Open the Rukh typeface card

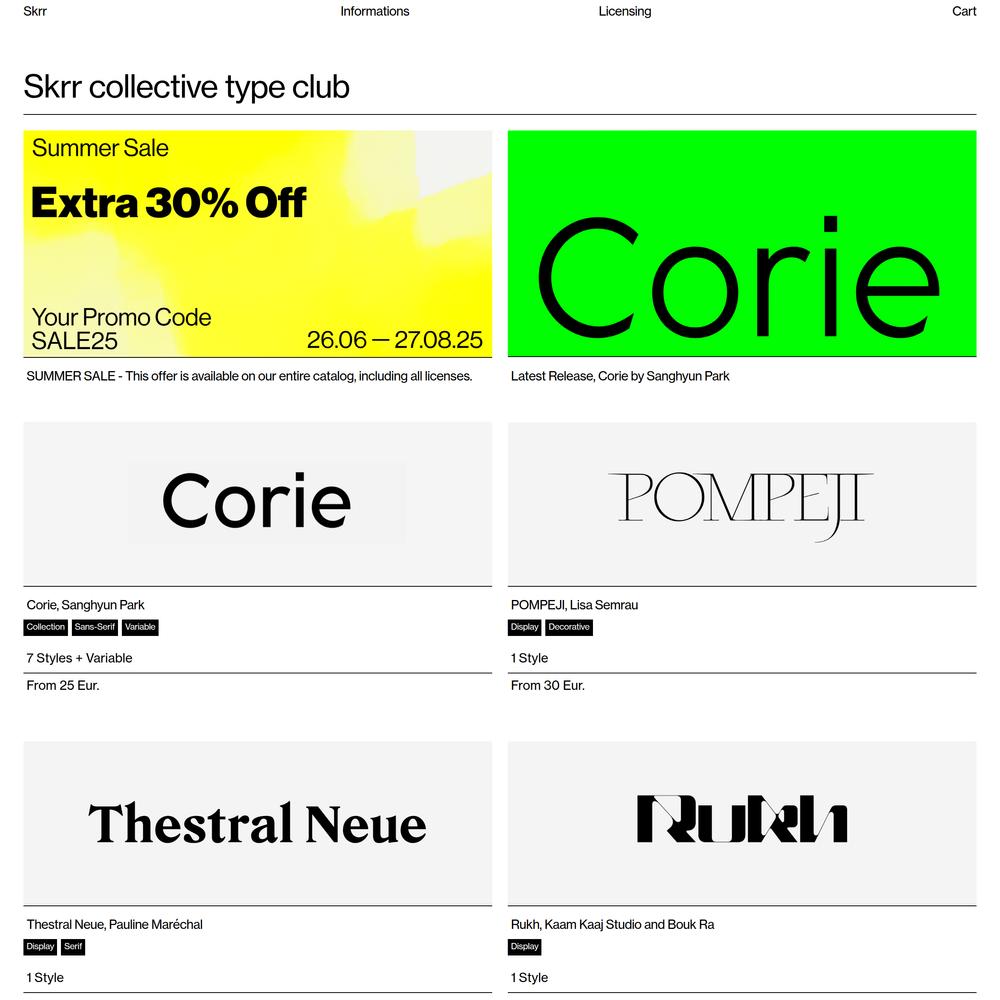[x=741, y=823]
